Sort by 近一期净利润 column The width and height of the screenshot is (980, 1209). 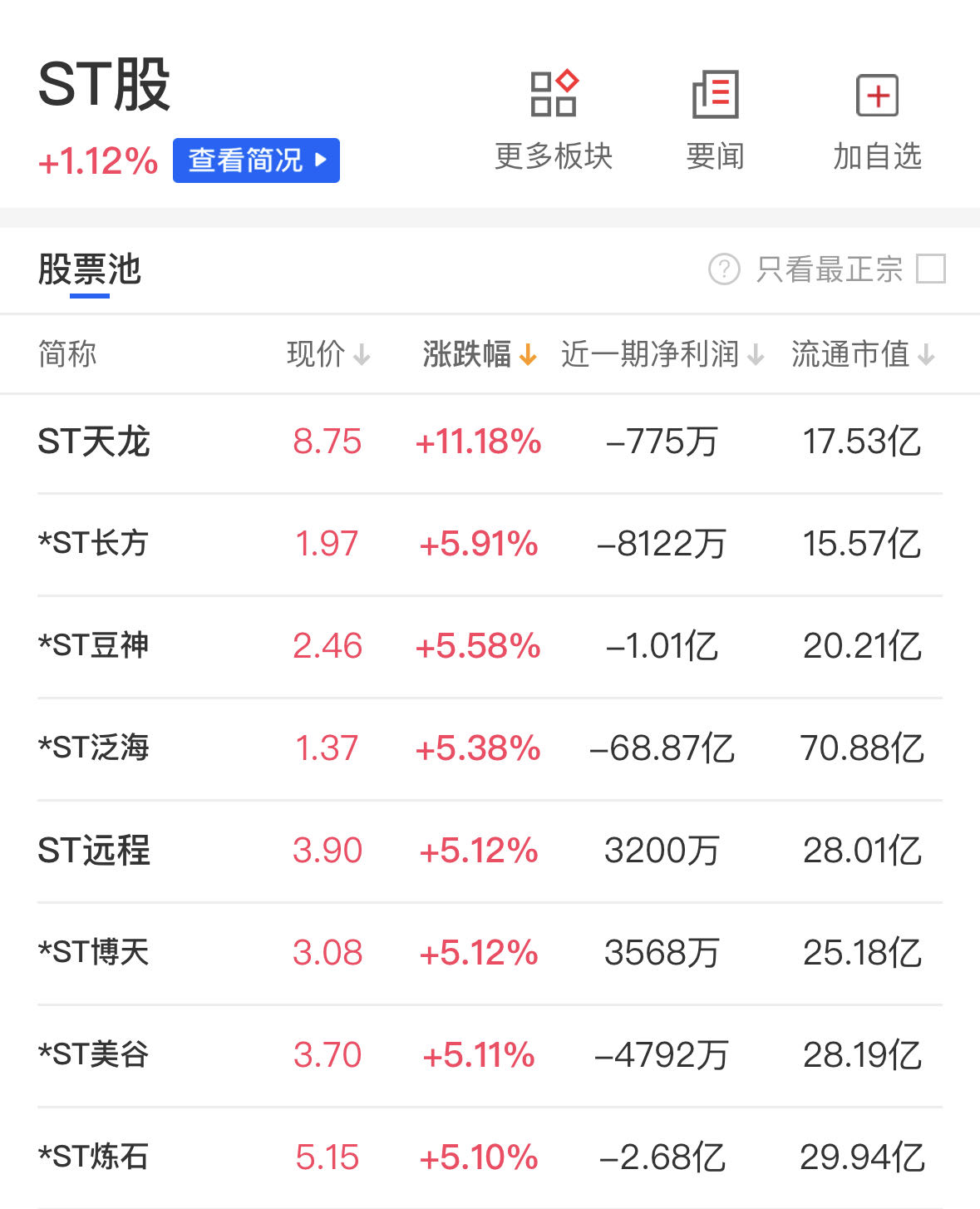[x=662, y=354]
